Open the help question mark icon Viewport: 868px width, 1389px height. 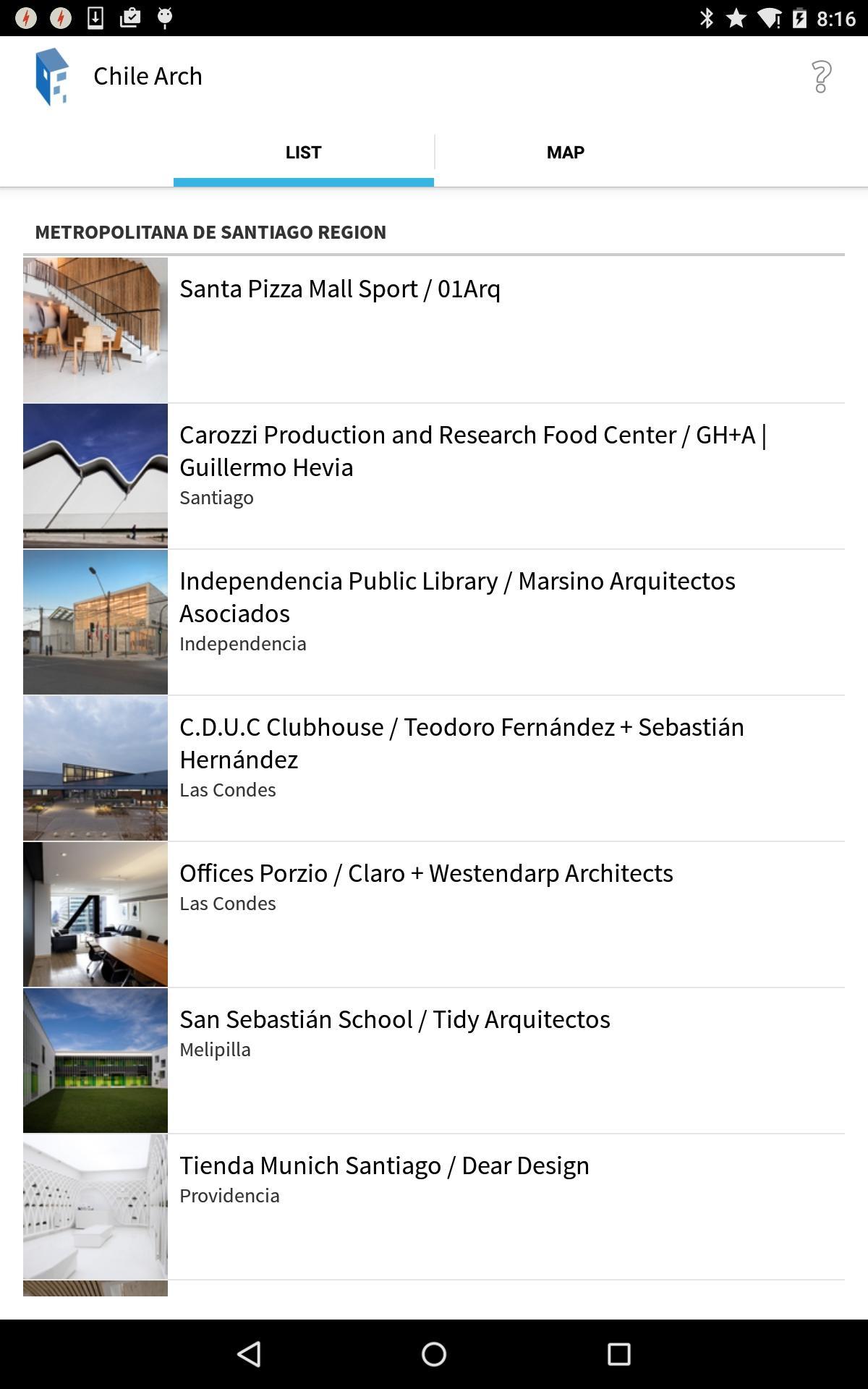click(821, 77)
